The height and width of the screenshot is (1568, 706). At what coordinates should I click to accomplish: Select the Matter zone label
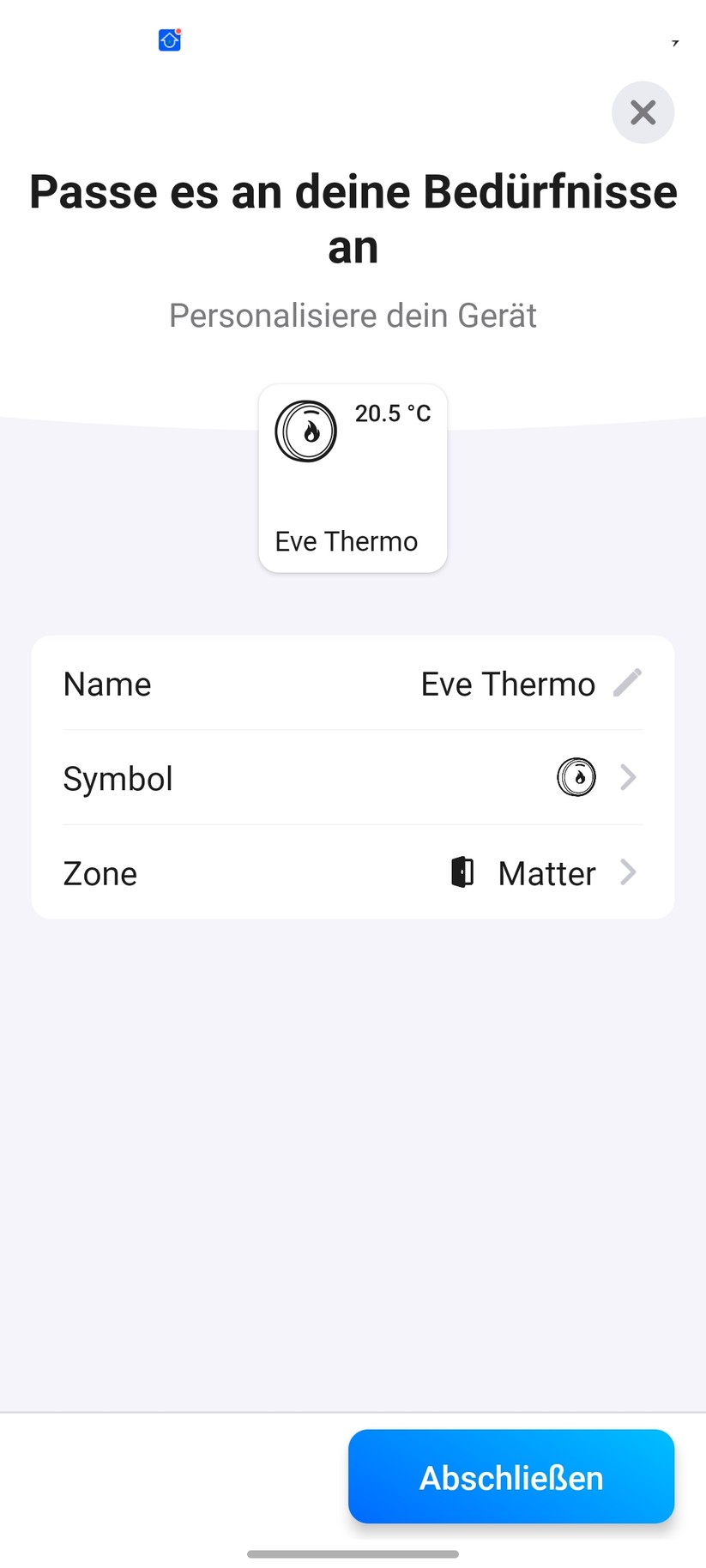tap(546, 872)
